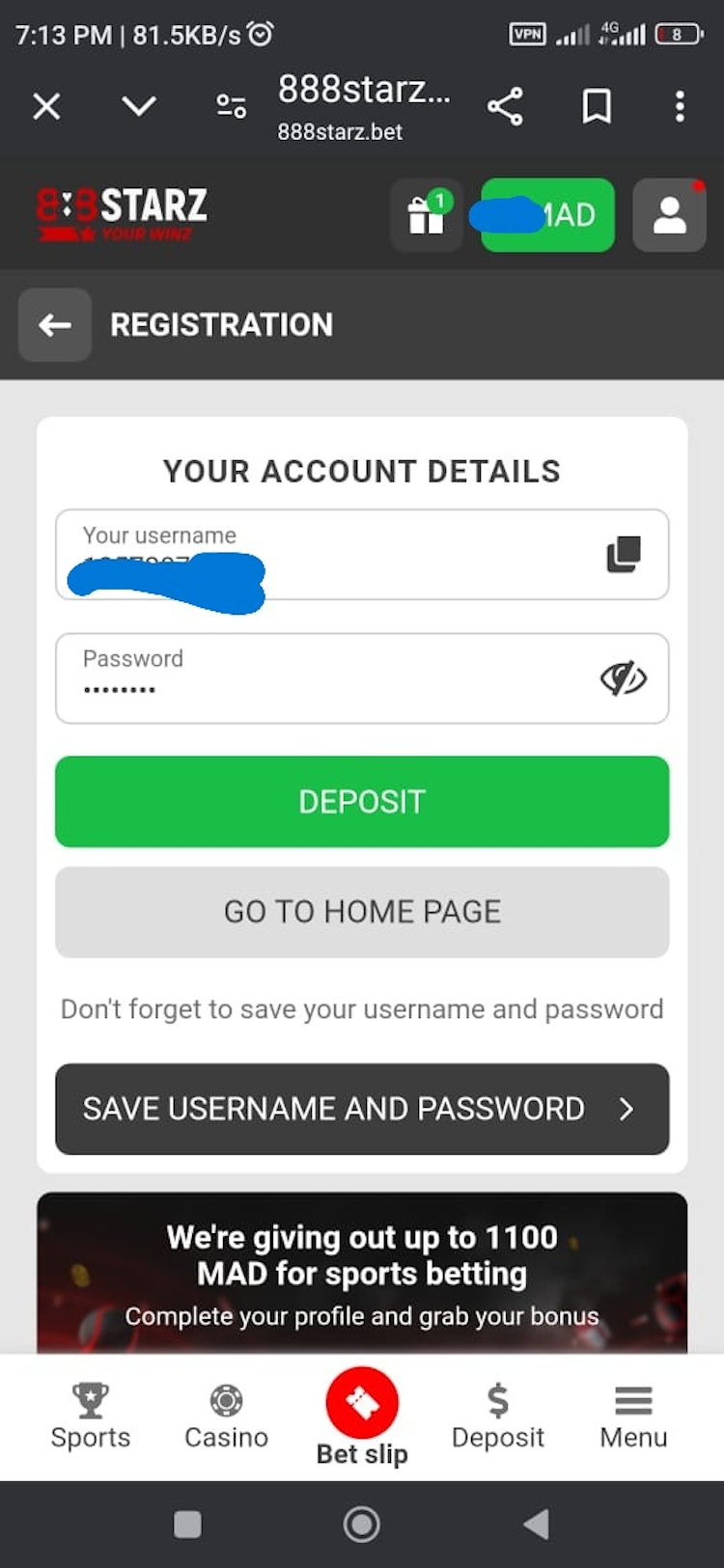Open the Menu tab
Image resolution: width=724 pixels, height=1568 pixels.
click(x=633, y=1416)
